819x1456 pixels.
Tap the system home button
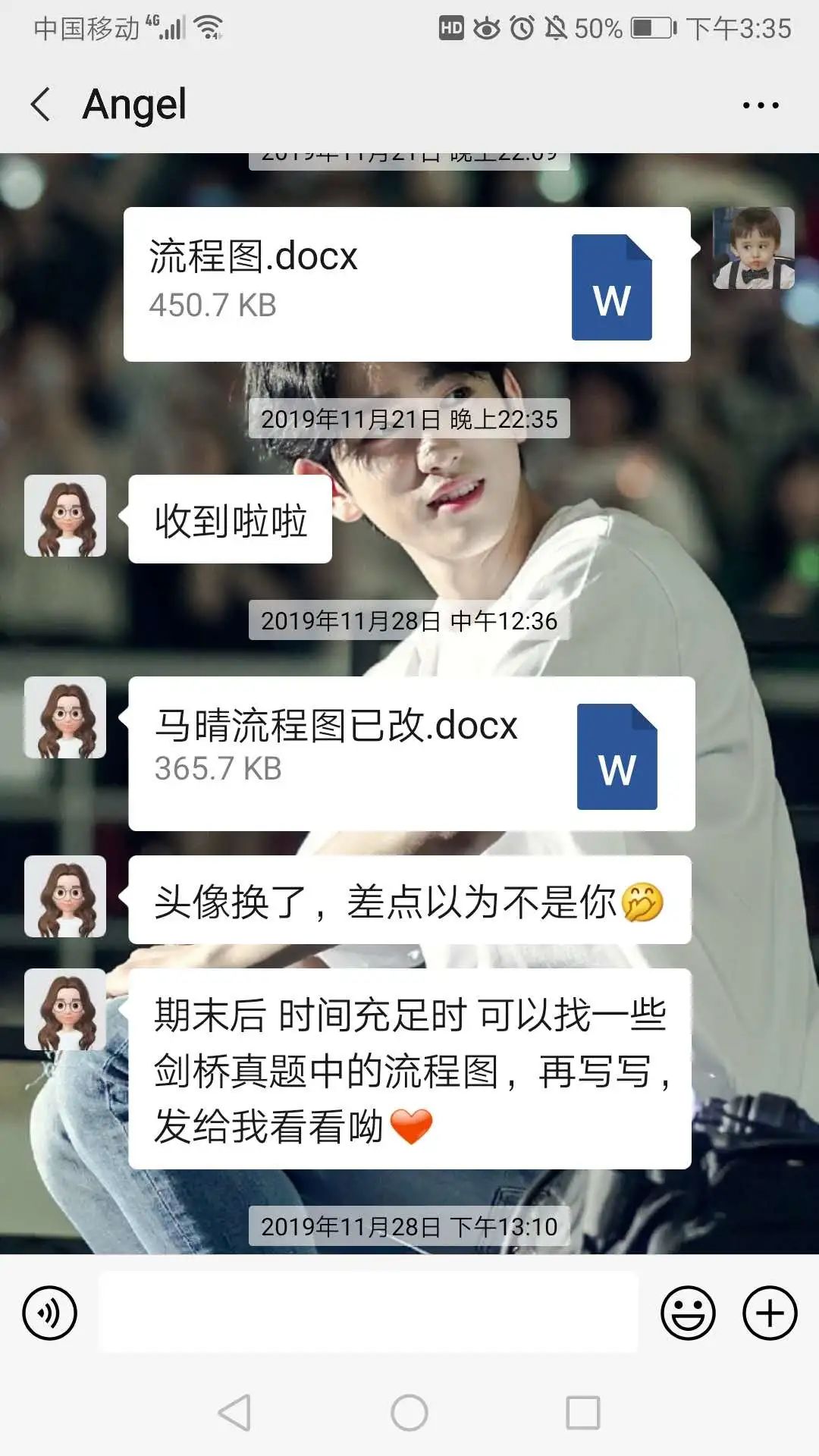pos(409,1413)
